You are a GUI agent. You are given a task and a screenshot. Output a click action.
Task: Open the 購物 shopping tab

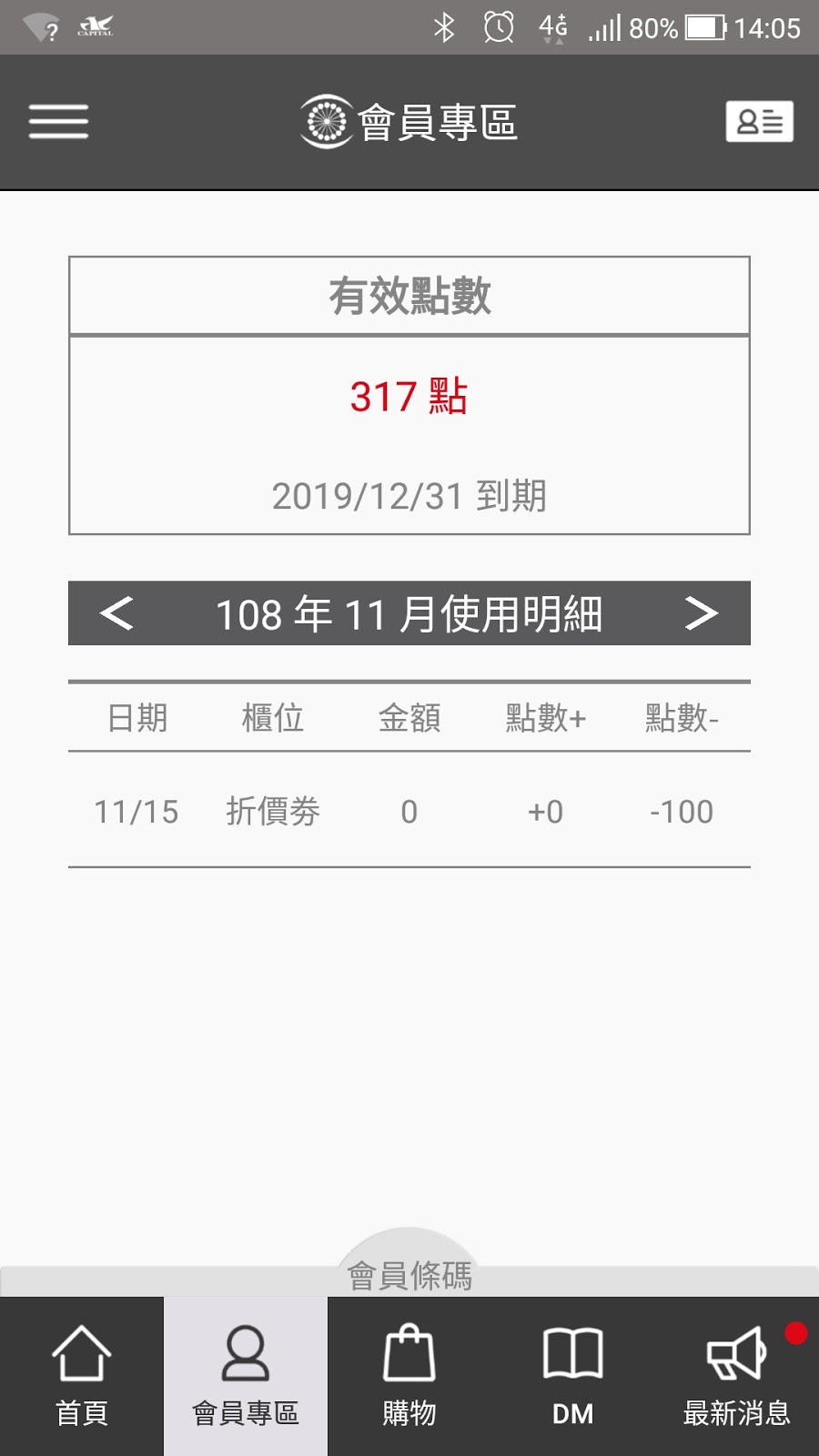(x=409, y=1376)
